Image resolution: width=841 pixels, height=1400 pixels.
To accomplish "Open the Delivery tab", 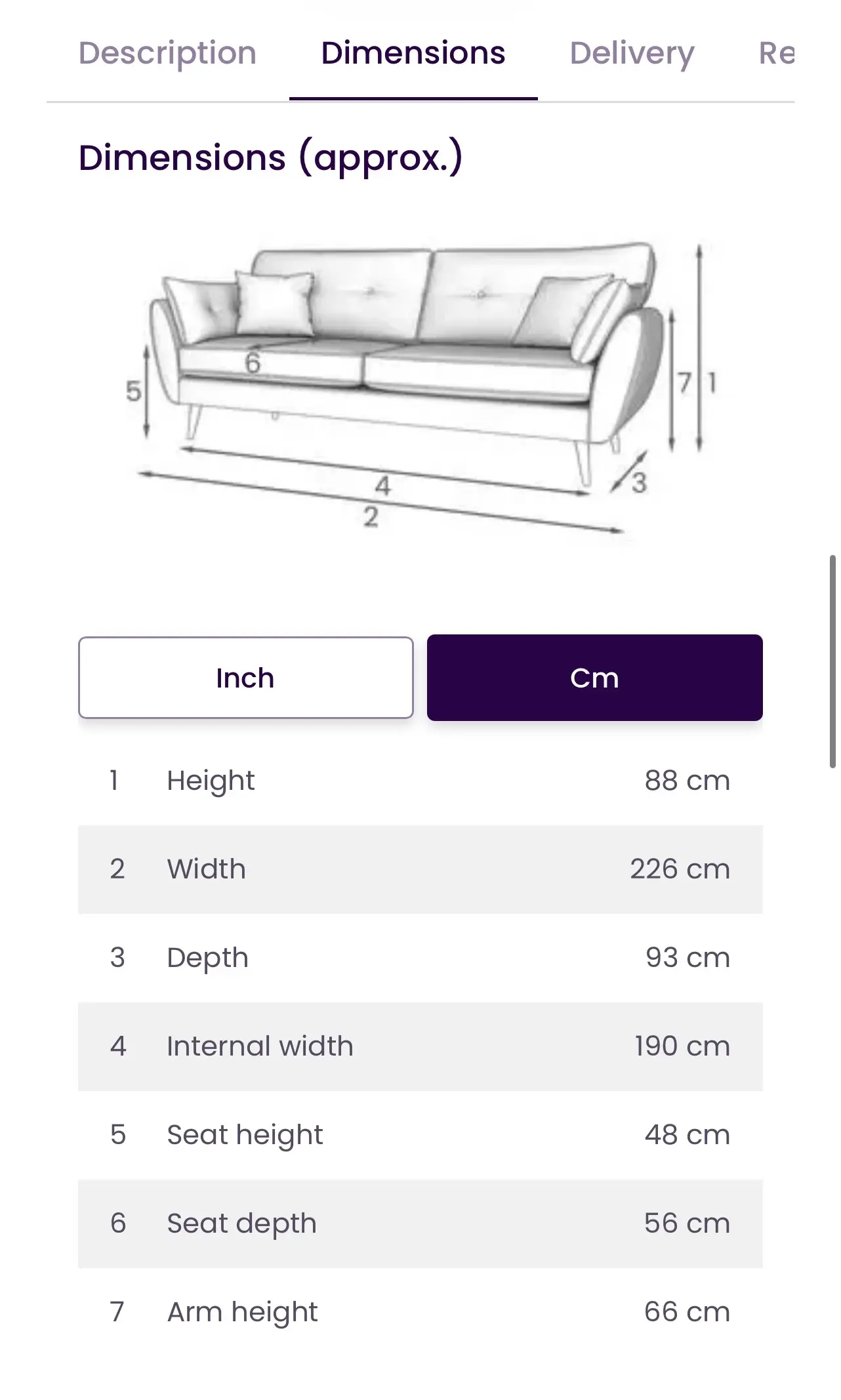I will [x=632, y=54].
